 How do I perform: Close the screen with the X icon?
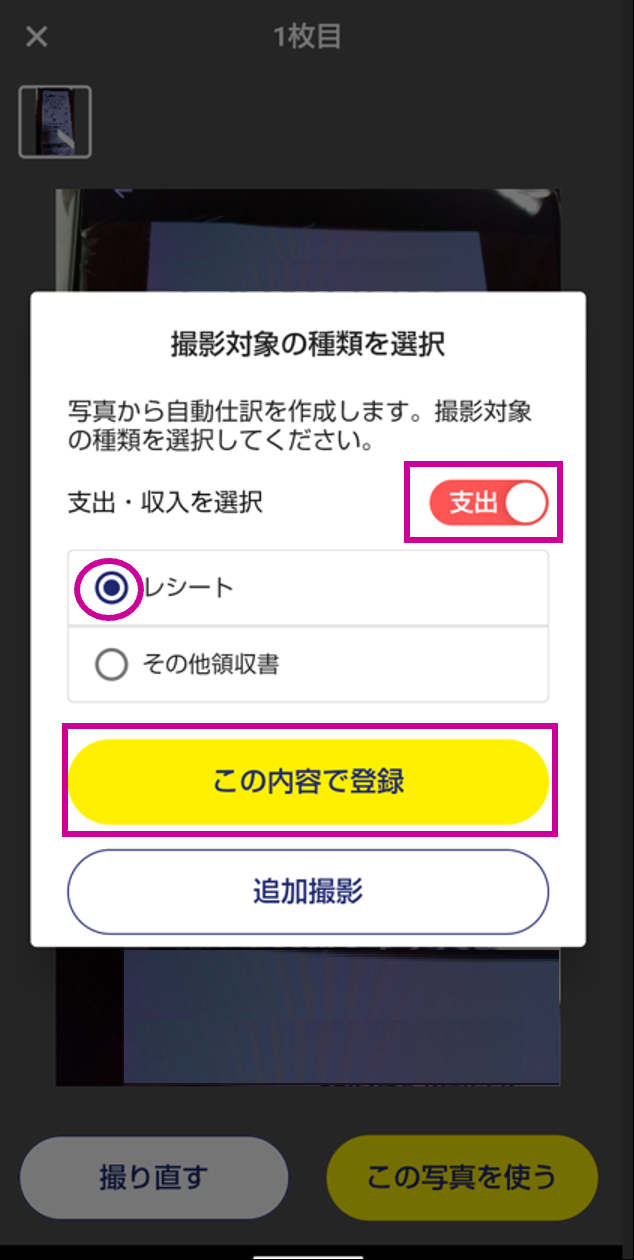pyautogui.click(x=37, y=38)
